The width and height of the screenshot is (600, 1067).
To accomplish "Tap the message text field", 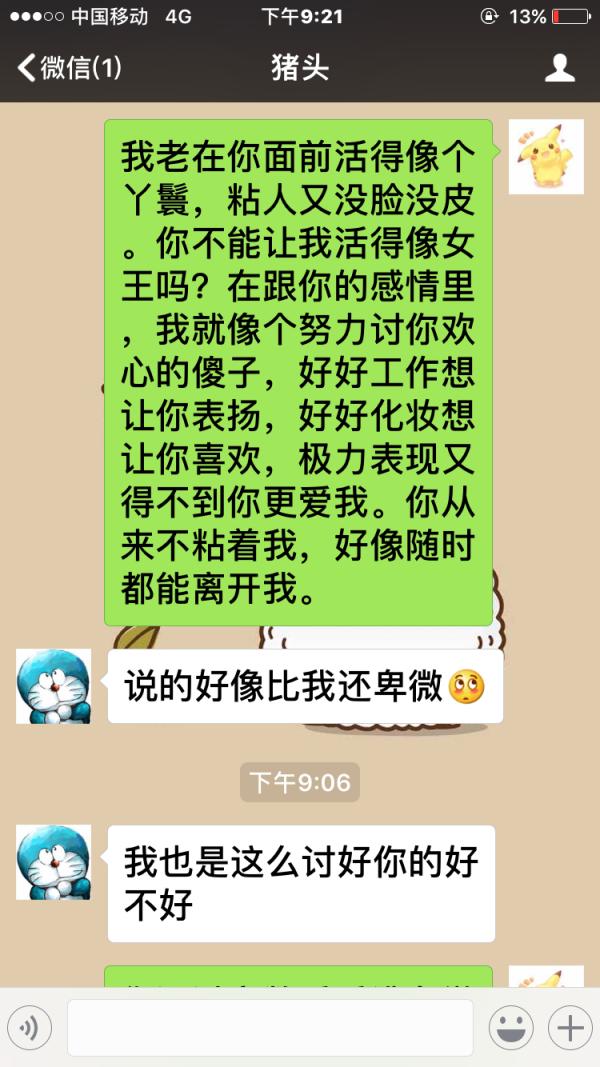I will click(270, 1027).
